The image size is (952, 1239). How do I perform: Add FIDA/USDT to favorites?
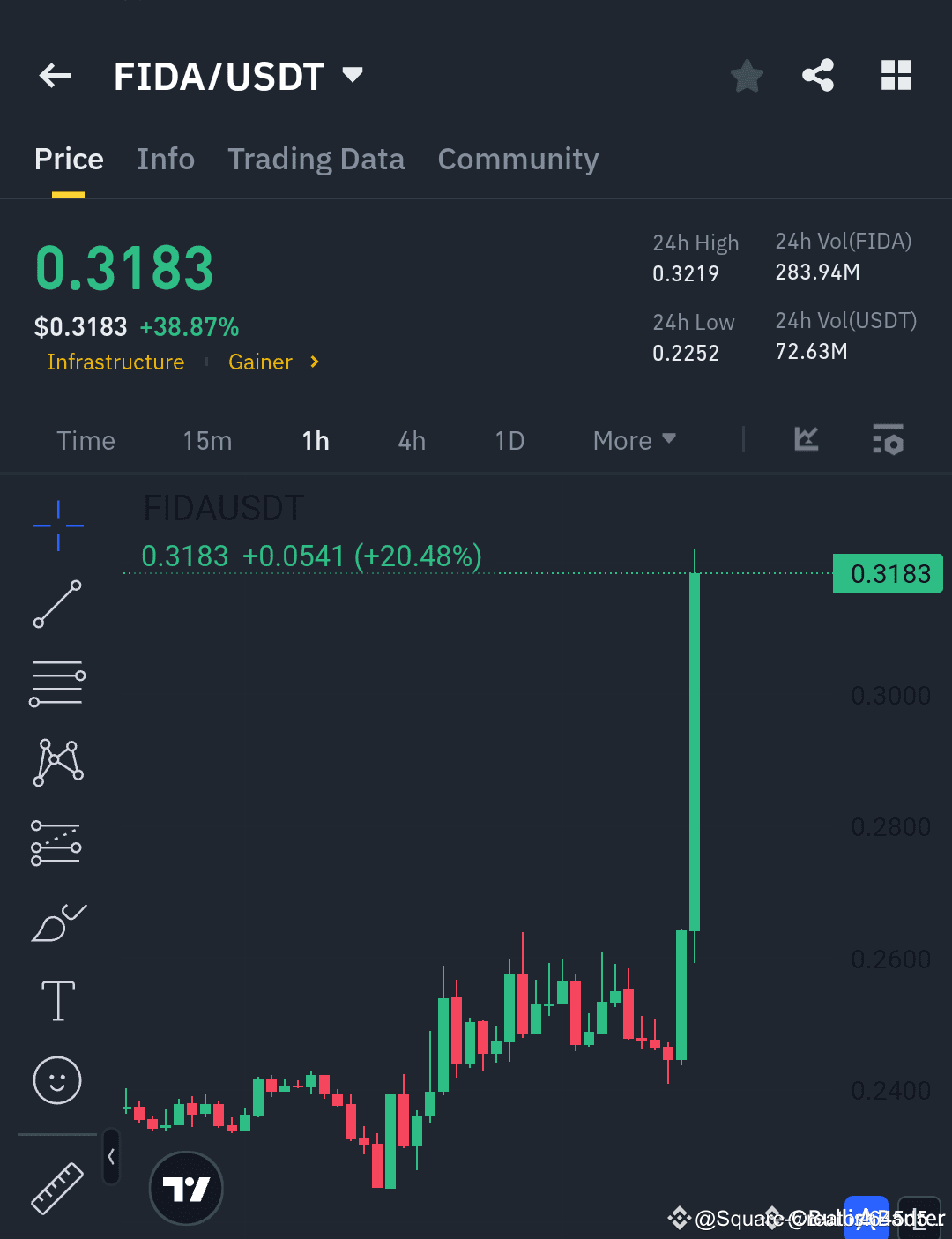pyautogui.click(x=747, y=76)
